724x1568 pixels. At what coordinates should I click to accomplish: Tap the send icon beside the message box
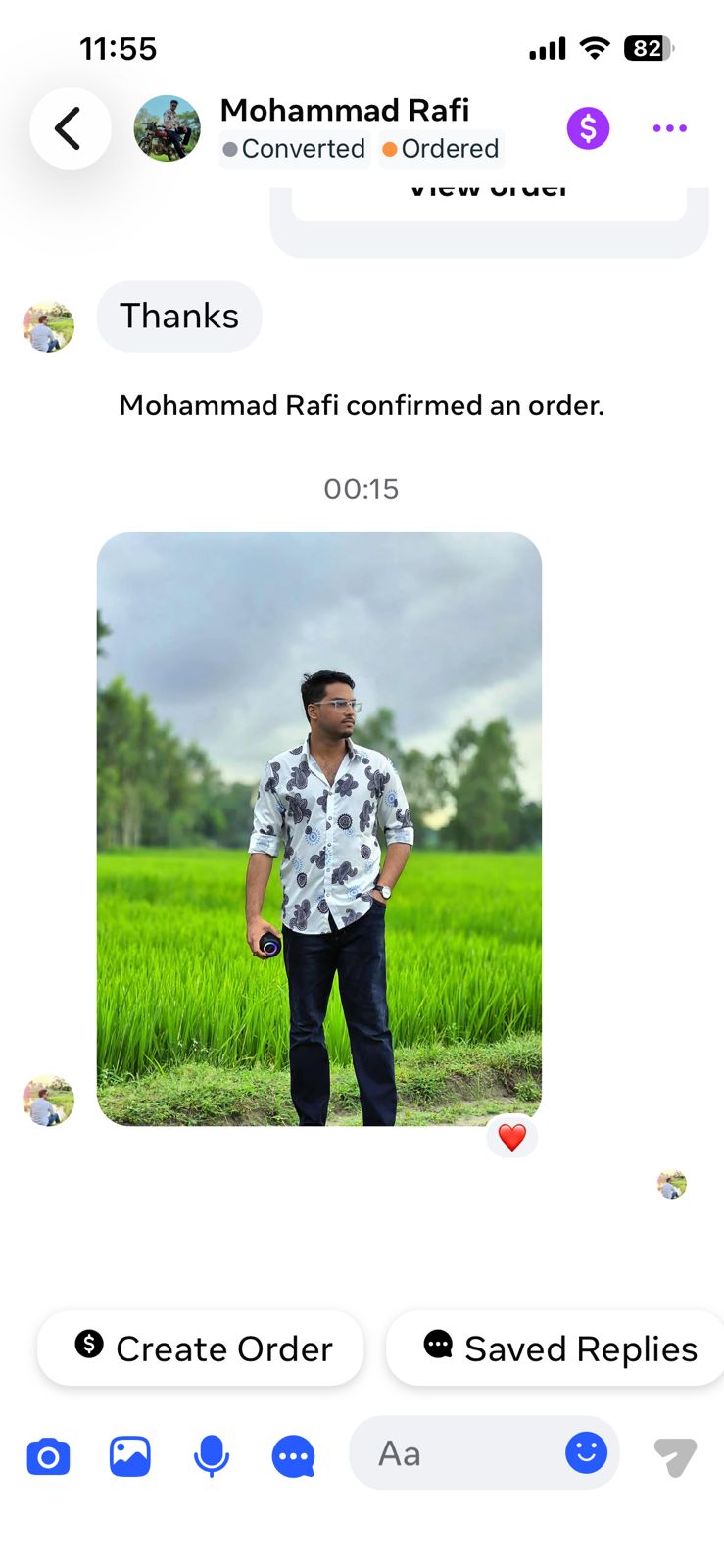(x=675, y=1456)
